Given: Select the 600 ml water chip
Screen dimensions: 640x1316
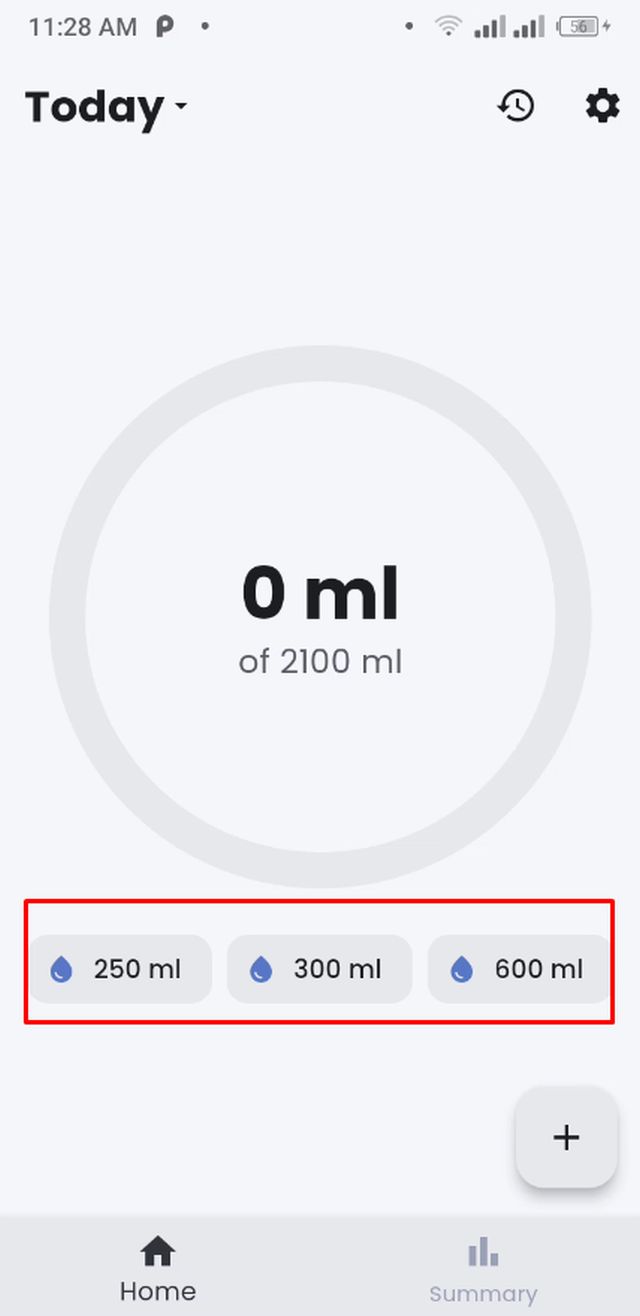Looking at the screenshot, I should point(519,968).
